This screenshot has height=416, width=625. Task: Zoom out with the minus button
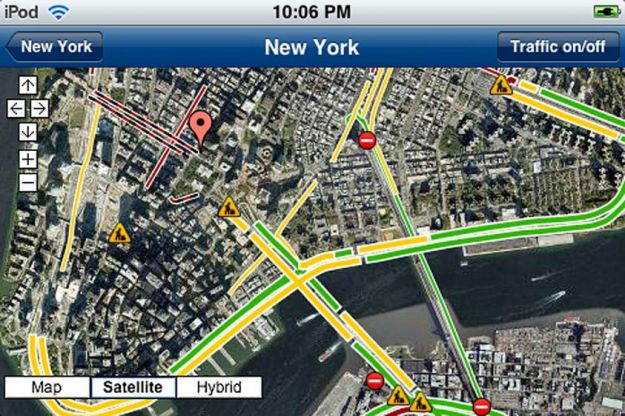point(28,182)
